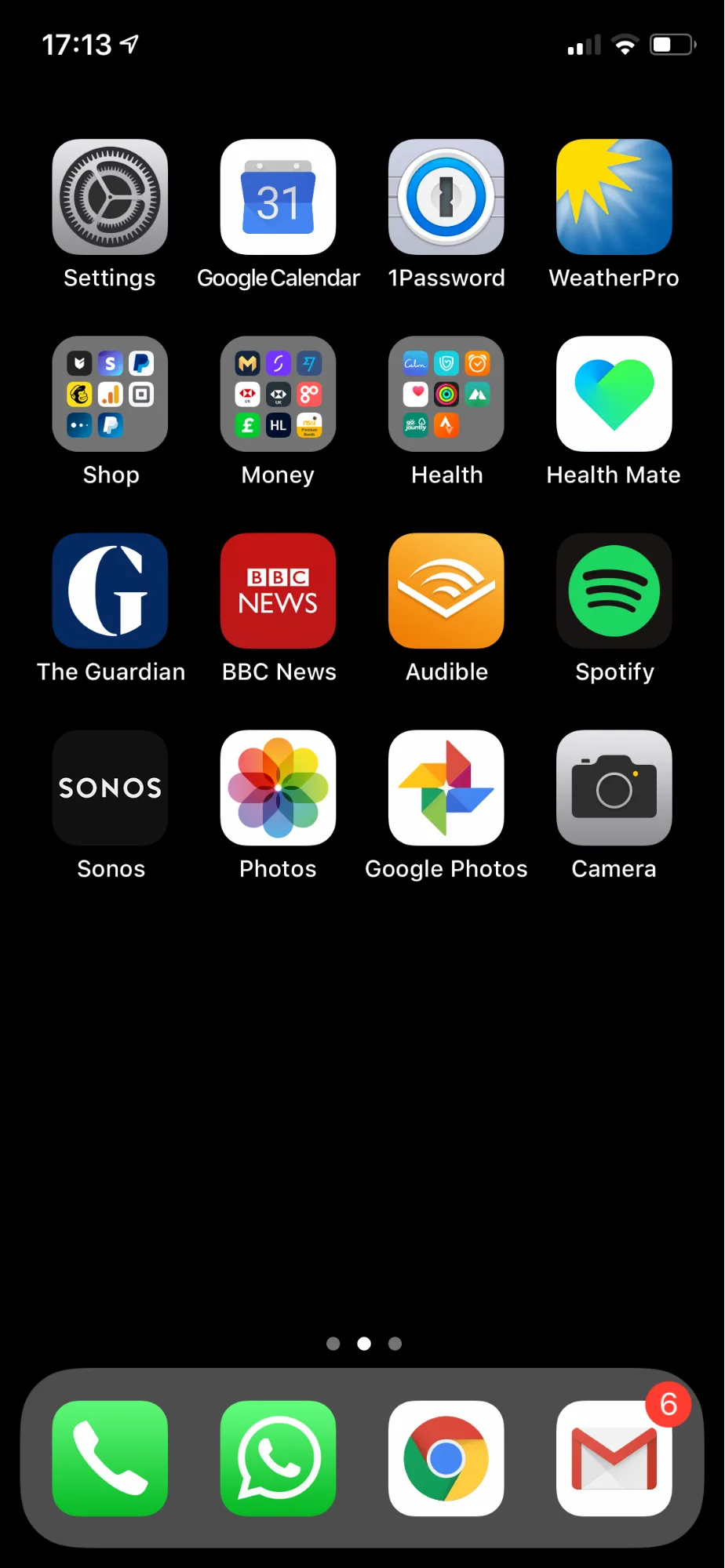This screenshot has height=1568, width=725.
Task: Open the Camera
Action: click(614, 788)
